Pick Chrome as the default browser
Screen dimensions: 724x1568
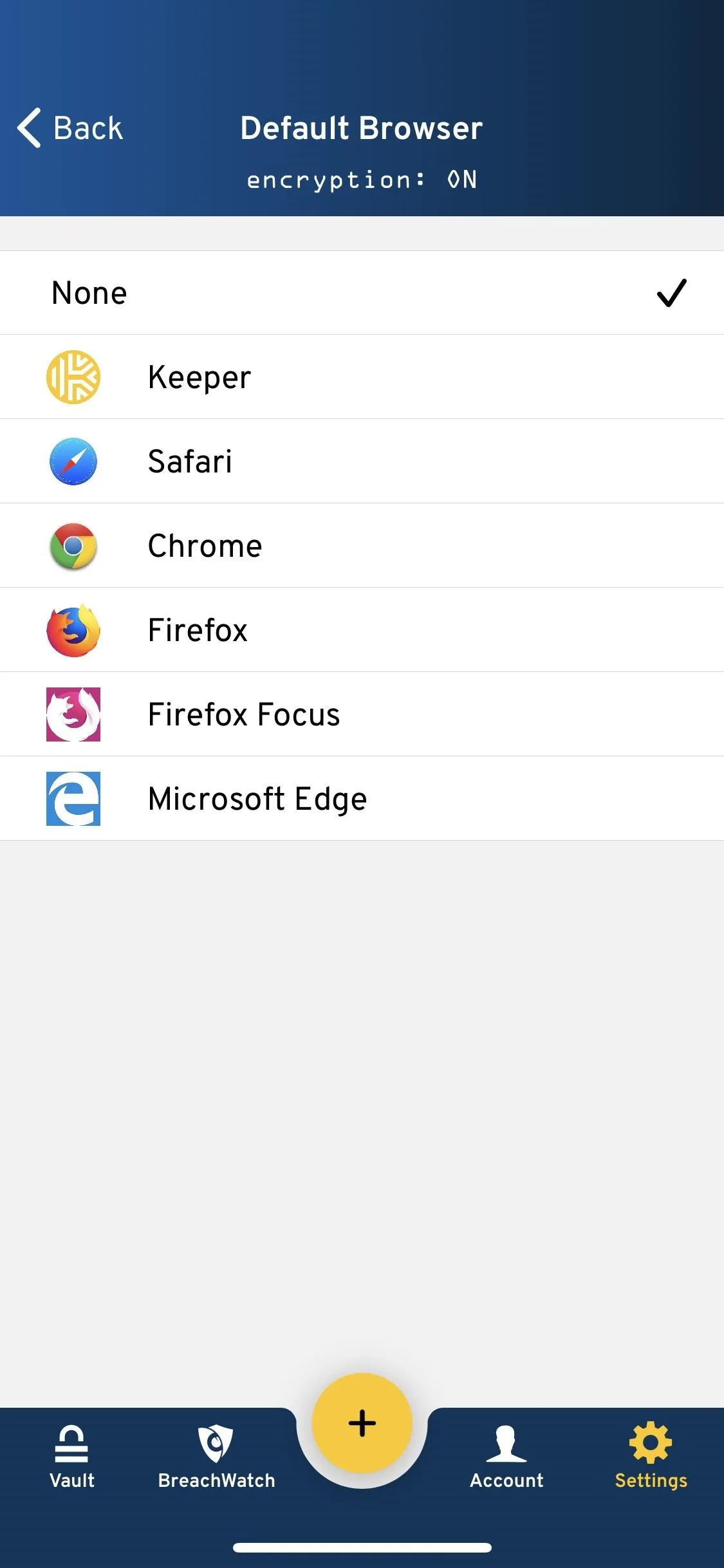pyautogui.click(x=362, y=546)
